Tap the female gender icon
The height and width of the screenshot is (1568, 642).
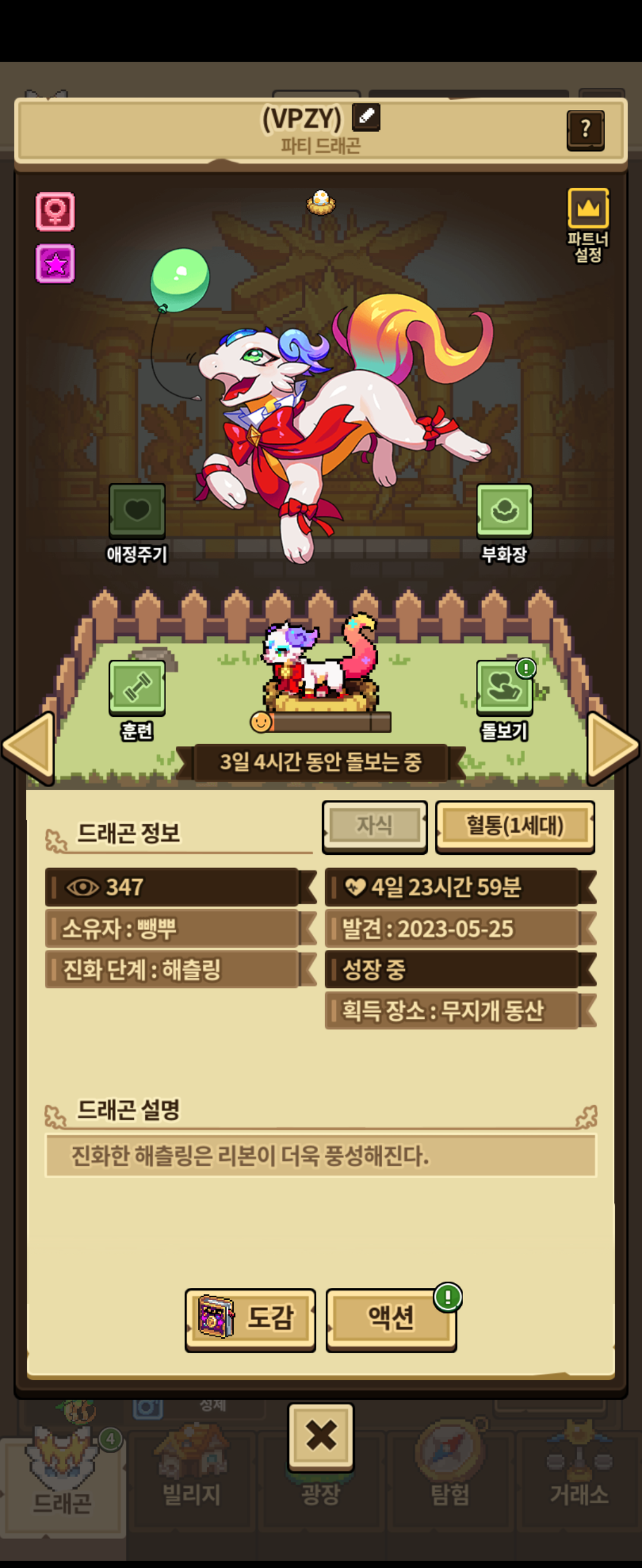55,211
